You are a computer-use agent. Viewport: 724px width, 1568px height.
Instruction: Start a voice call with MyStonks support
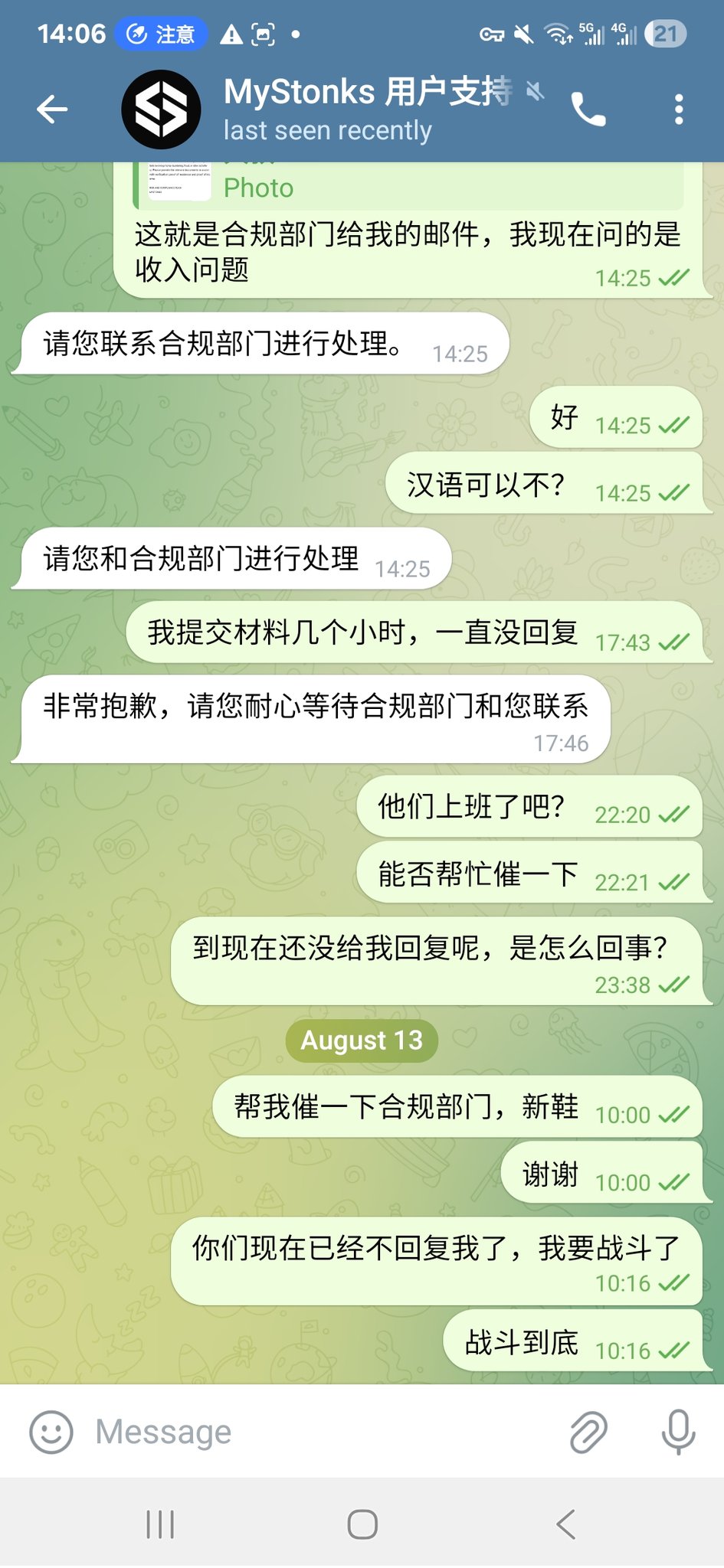coord(588,109)
